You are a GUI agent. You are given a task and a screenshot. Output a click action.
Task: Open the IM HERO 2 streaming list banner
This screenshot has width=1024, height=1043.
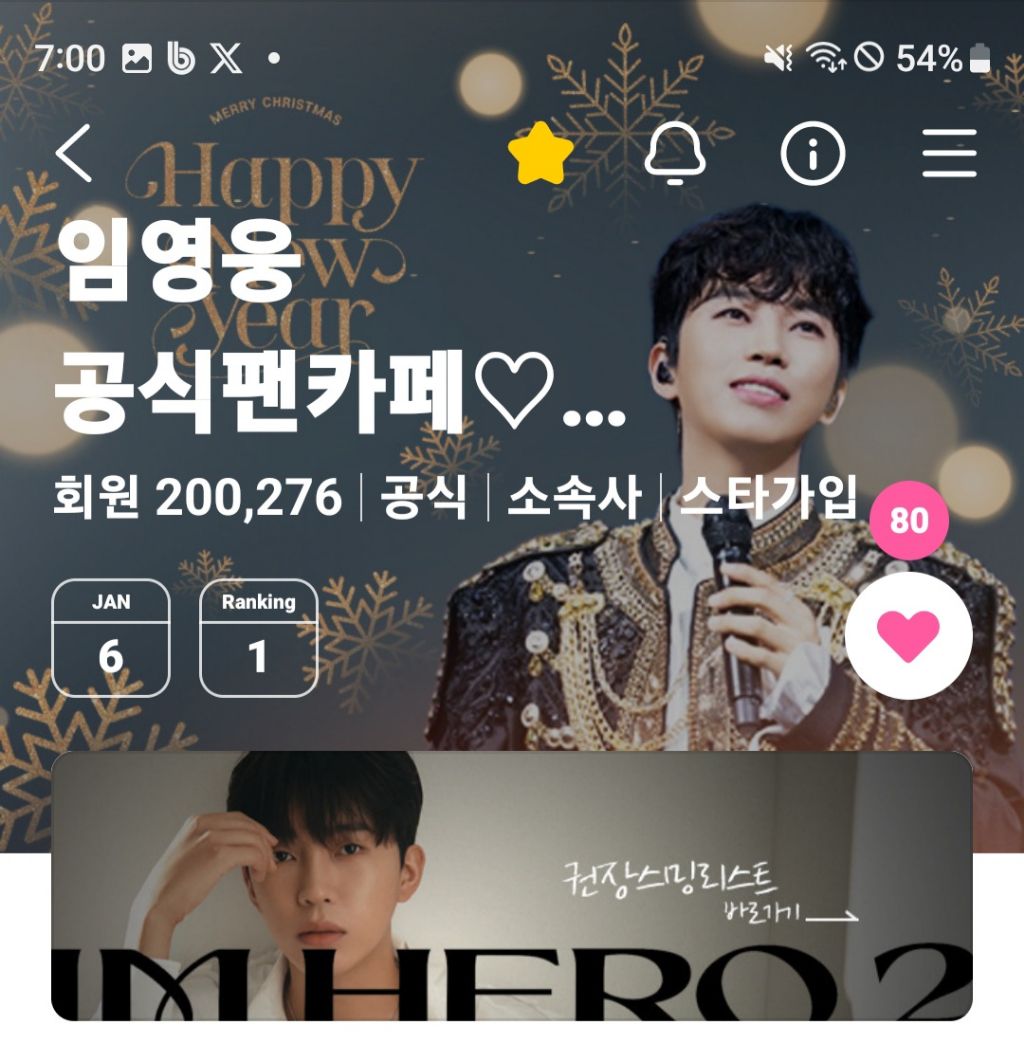point(511,886)
